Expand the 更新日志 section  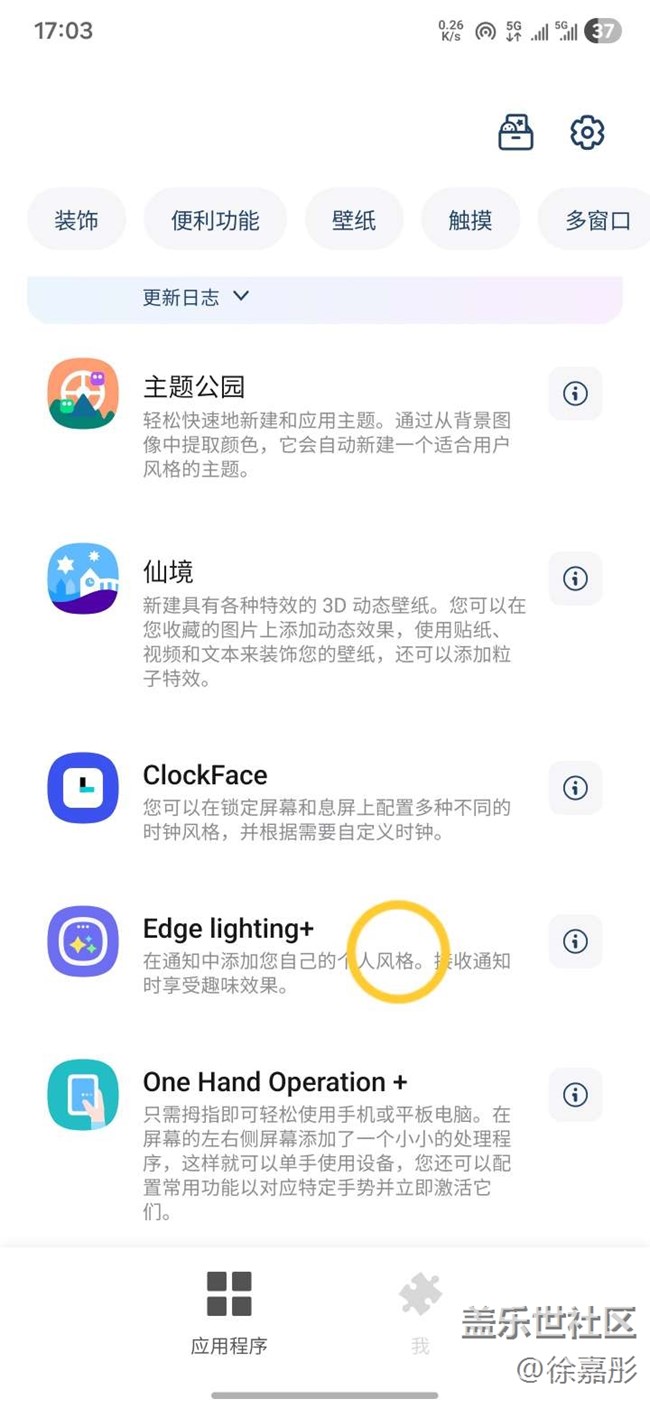point(196,297)
